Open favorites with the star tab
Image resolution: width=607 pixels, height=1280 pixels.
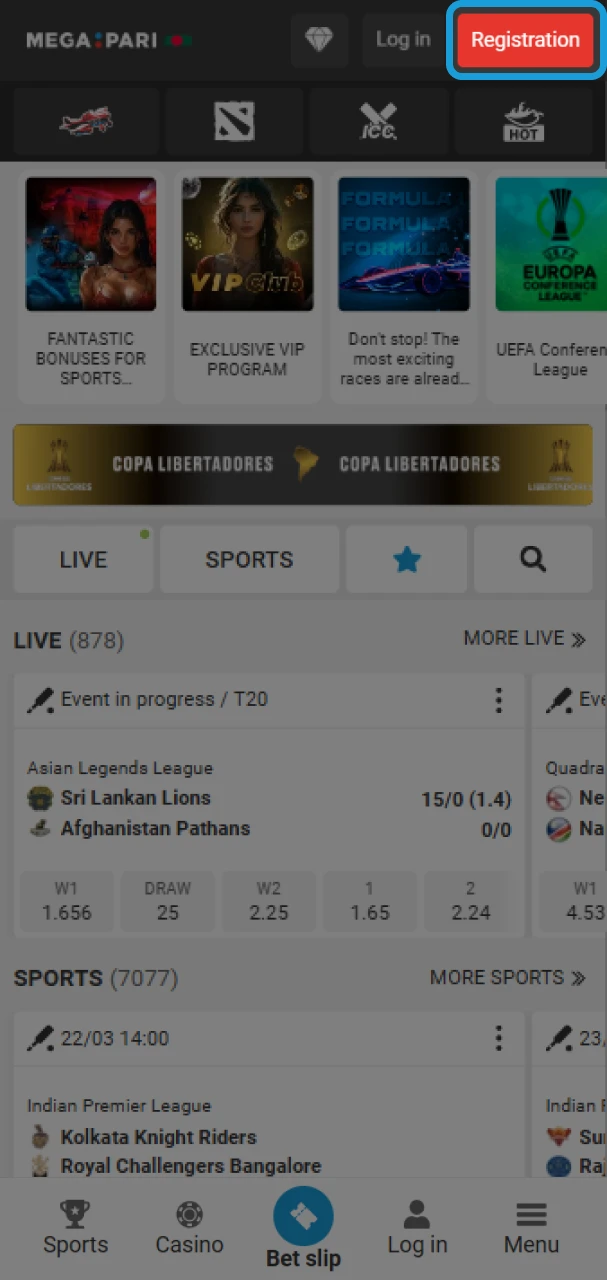[406, 560]
